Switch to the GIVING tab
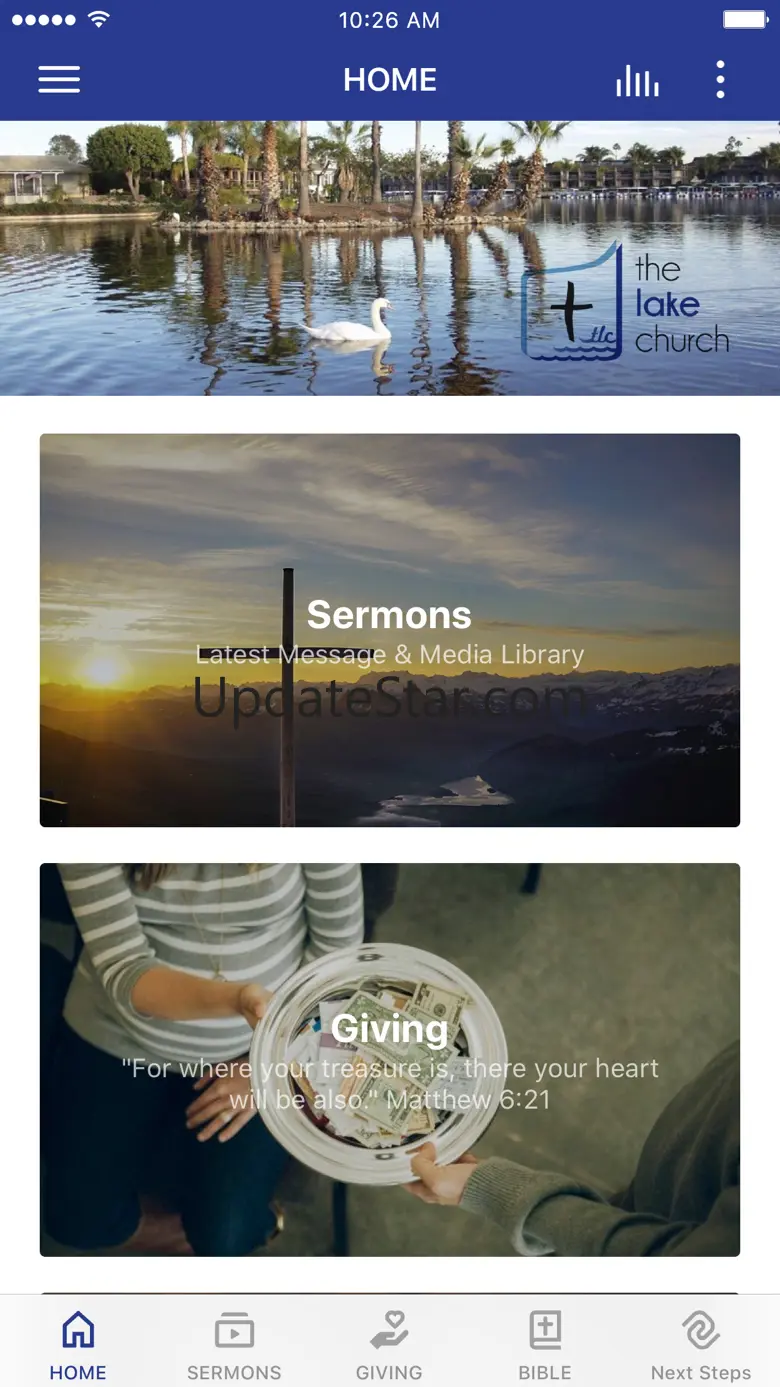This screenshot has width=780, height=1387. [389, 1345]
